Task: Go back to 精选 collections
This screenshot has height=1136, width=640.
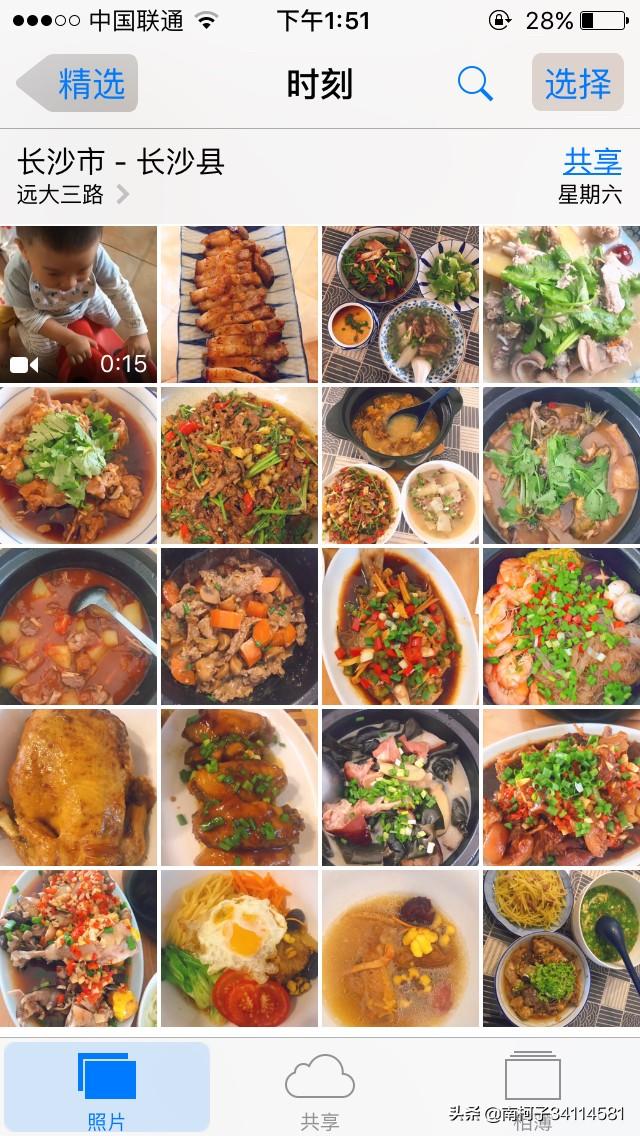Action: (80, 83)
